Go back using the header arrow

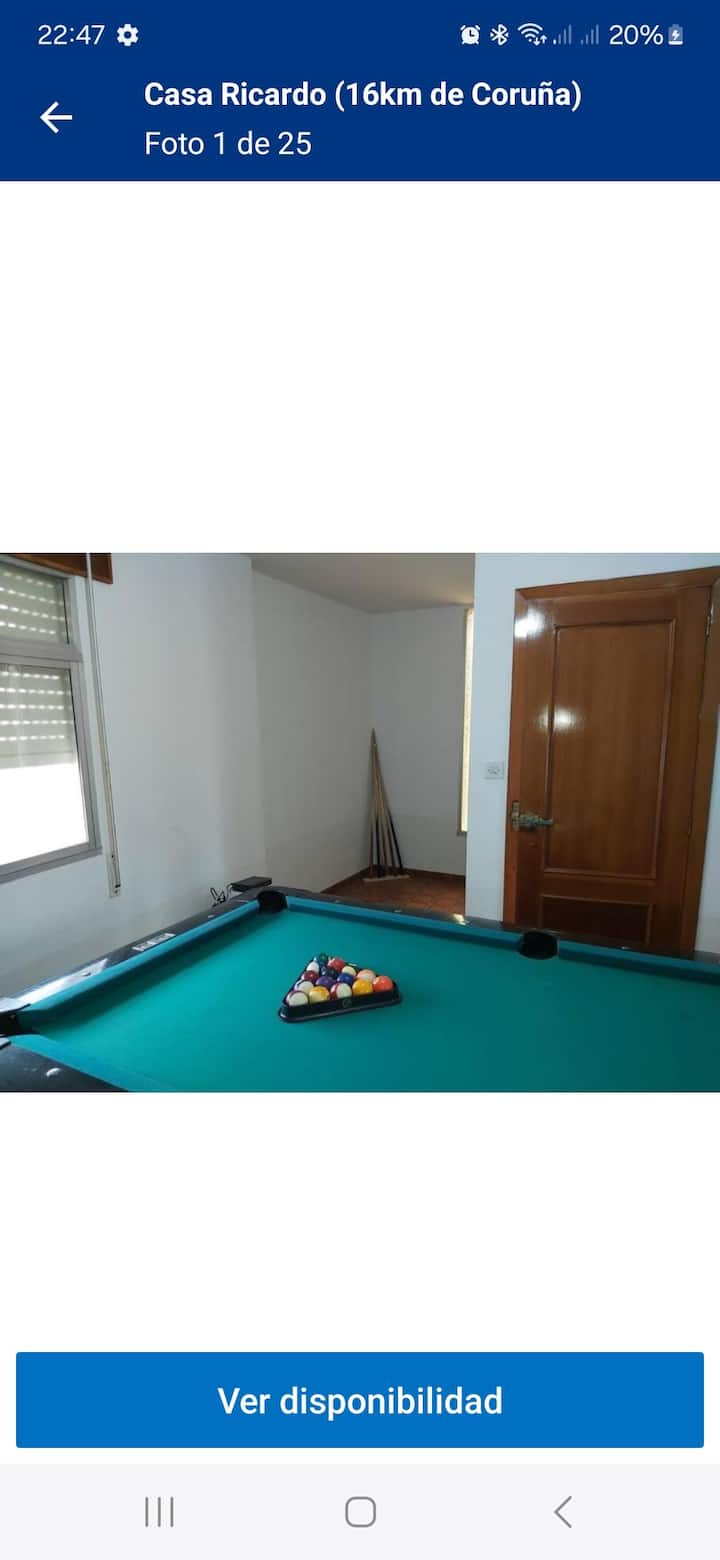click(56, 118)
